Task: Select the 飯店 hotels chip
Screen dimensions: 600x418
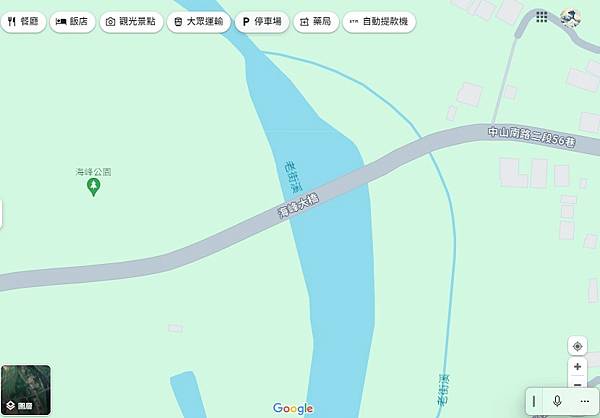Action: point(70,20)
